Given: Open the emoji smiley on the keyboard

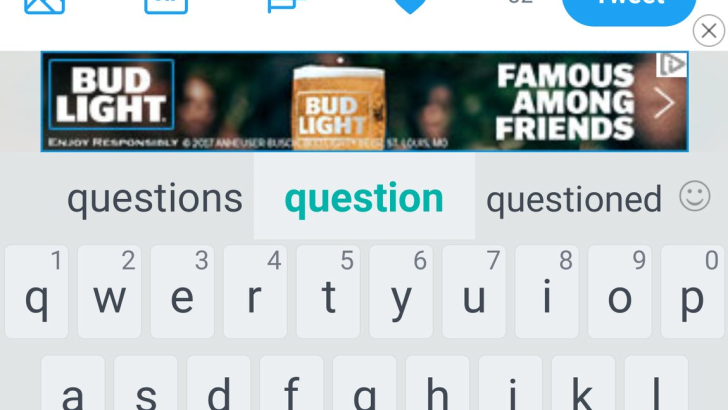Looking at the screenshot, I should point(694,196).
